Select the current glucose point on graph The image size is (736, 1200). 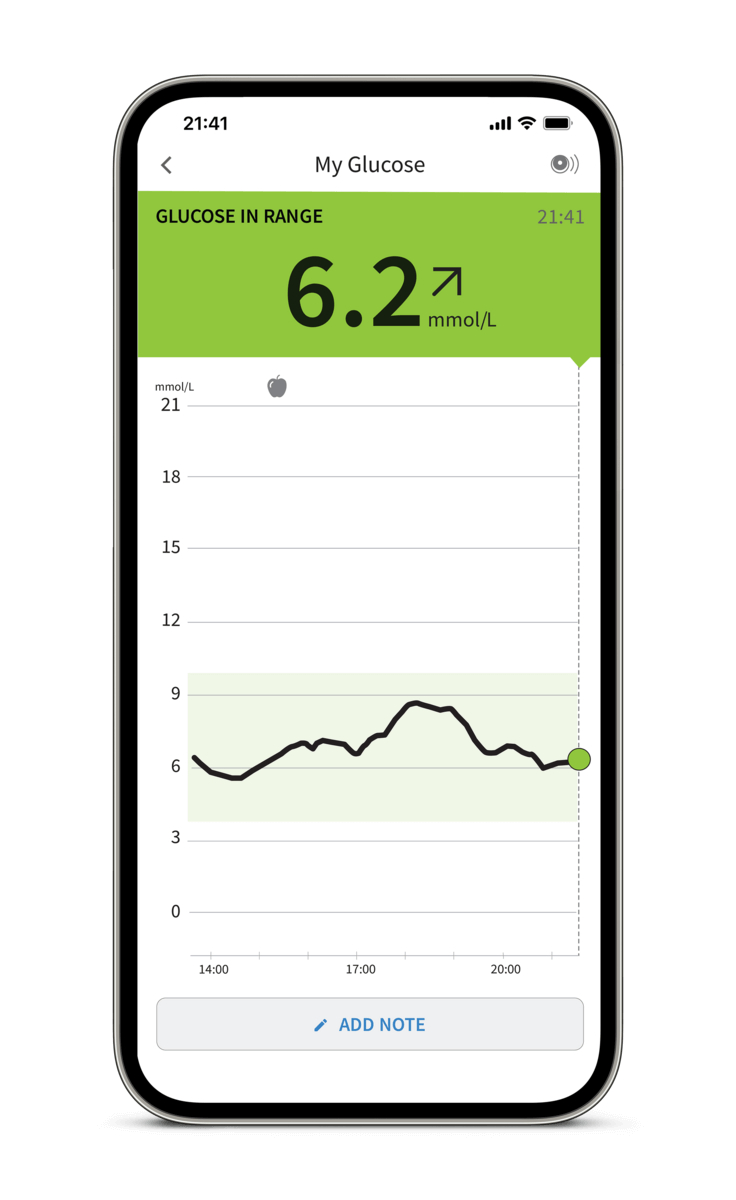point(579,760)
